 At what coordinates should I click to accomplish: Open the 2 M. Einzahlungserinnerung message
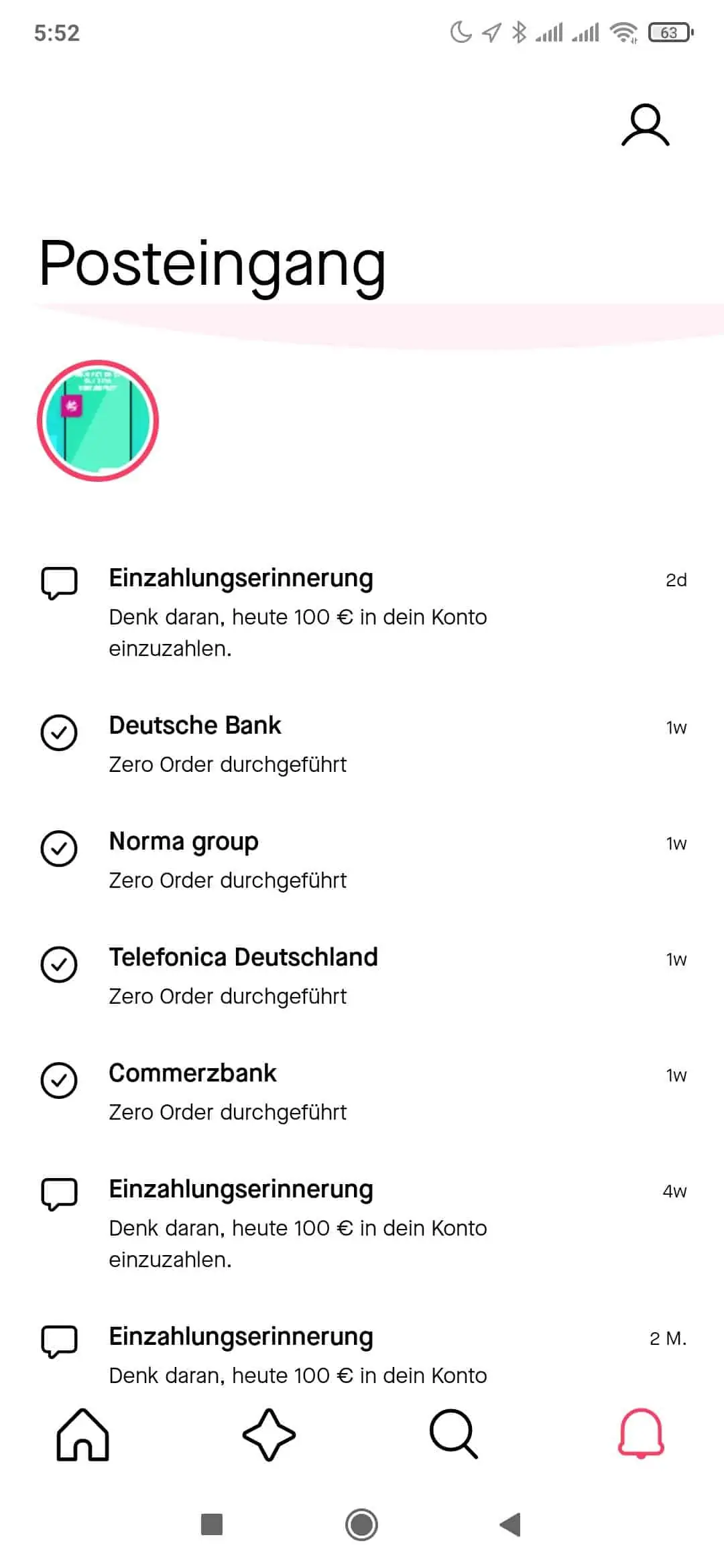(362, 1354)
